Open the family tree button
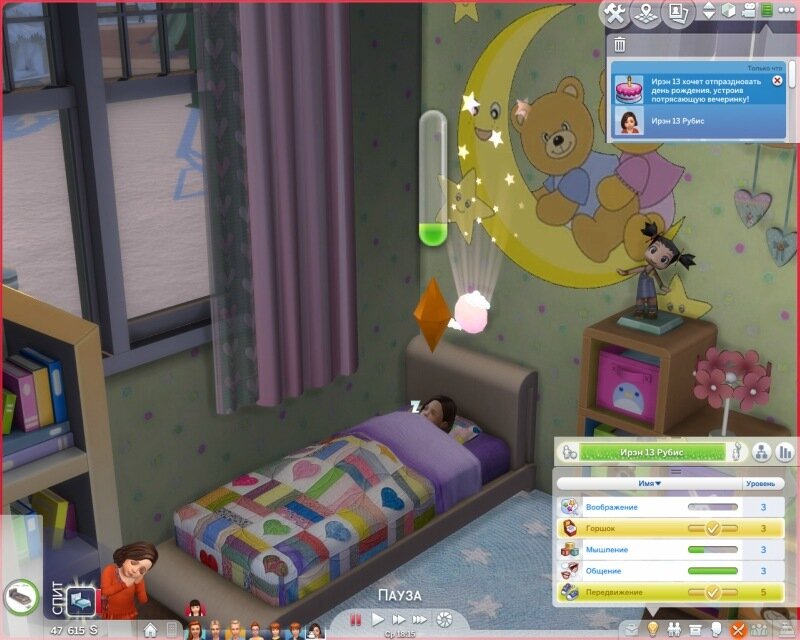Viewport: 800px width, 640px height. (761, 452)
